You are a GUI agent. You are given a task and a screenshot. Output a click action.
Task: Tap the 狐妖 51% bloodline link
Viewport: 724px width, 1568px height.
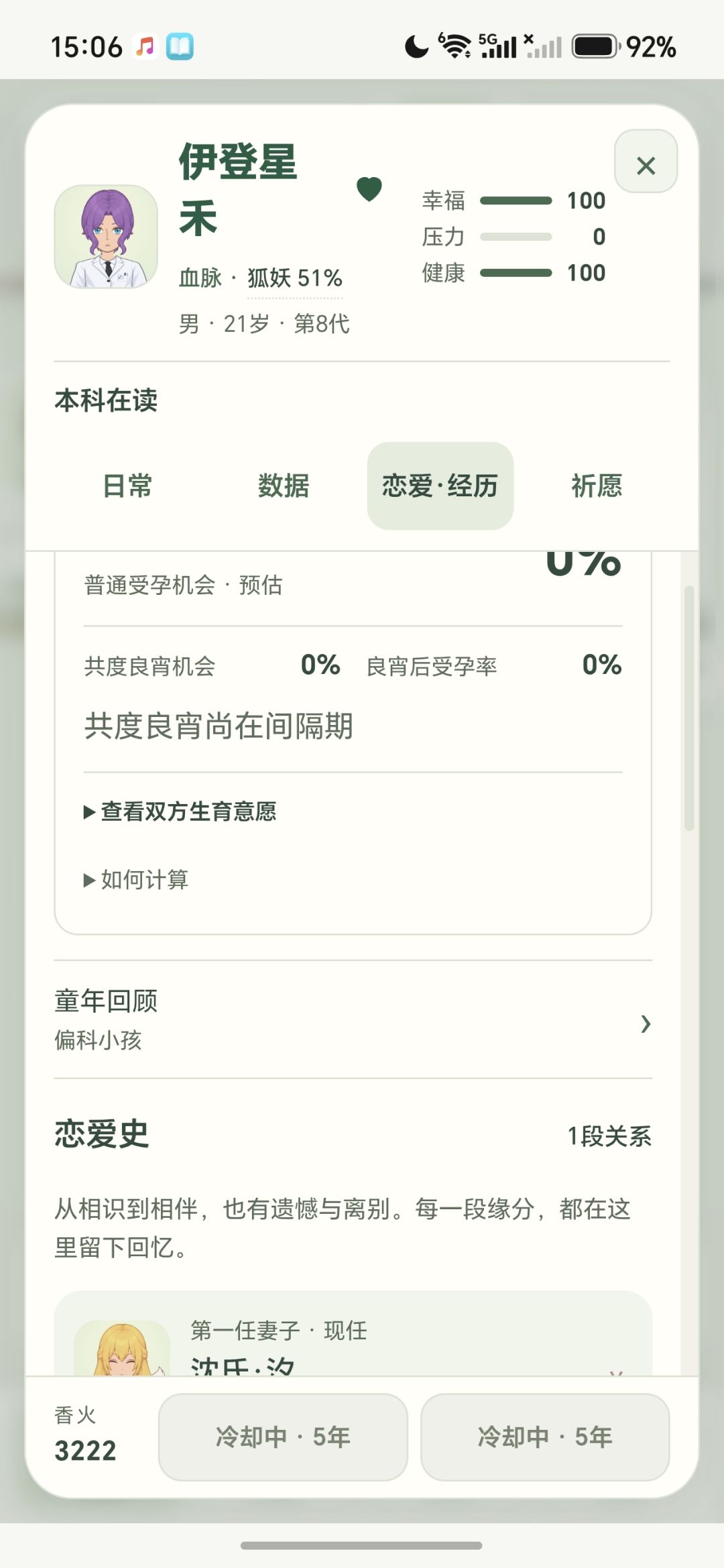click(295, 278)
